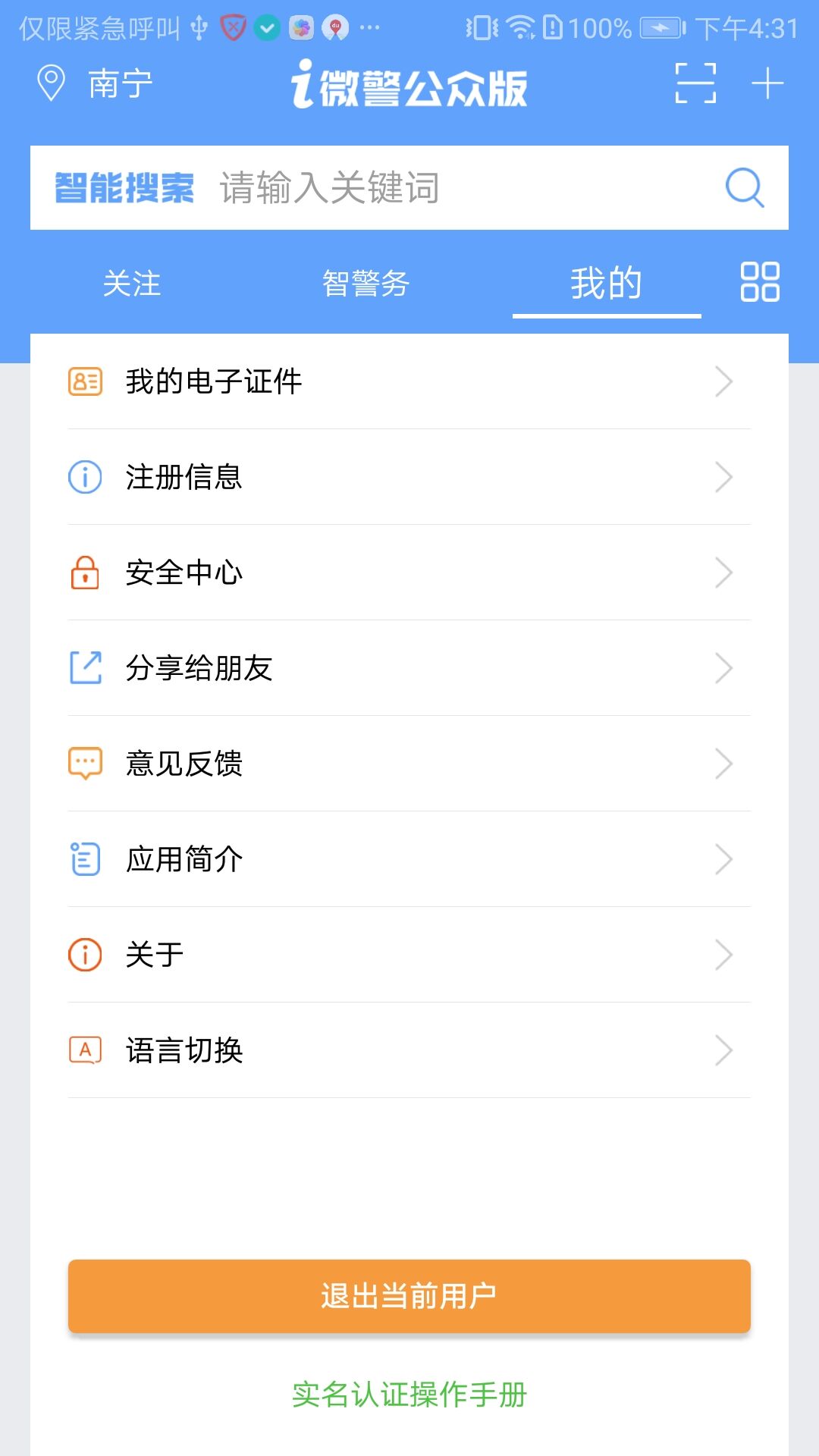Tap the plus icon in the header
The height and width of the screenshot is (1456, 819).
tap(767, 83)
